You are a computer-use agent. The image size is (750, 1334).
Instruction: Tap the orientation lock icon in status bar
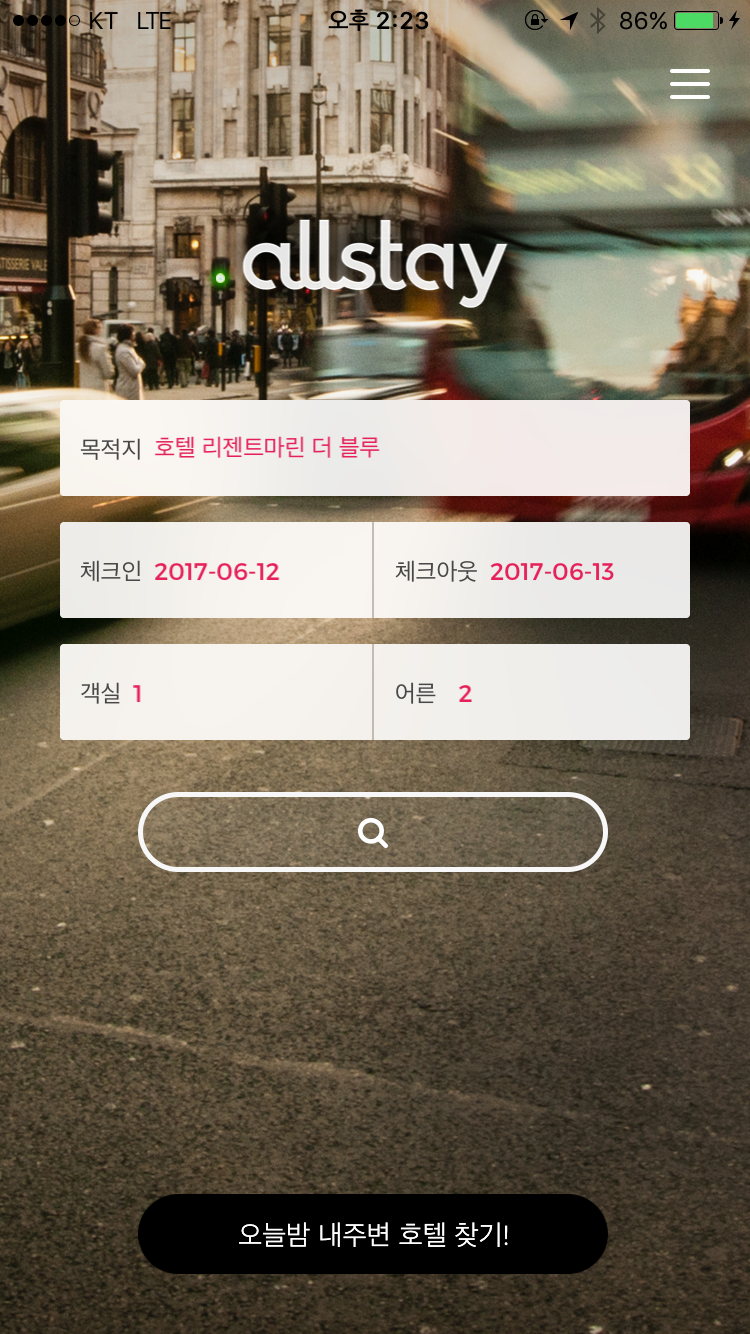tap(536, 18)
